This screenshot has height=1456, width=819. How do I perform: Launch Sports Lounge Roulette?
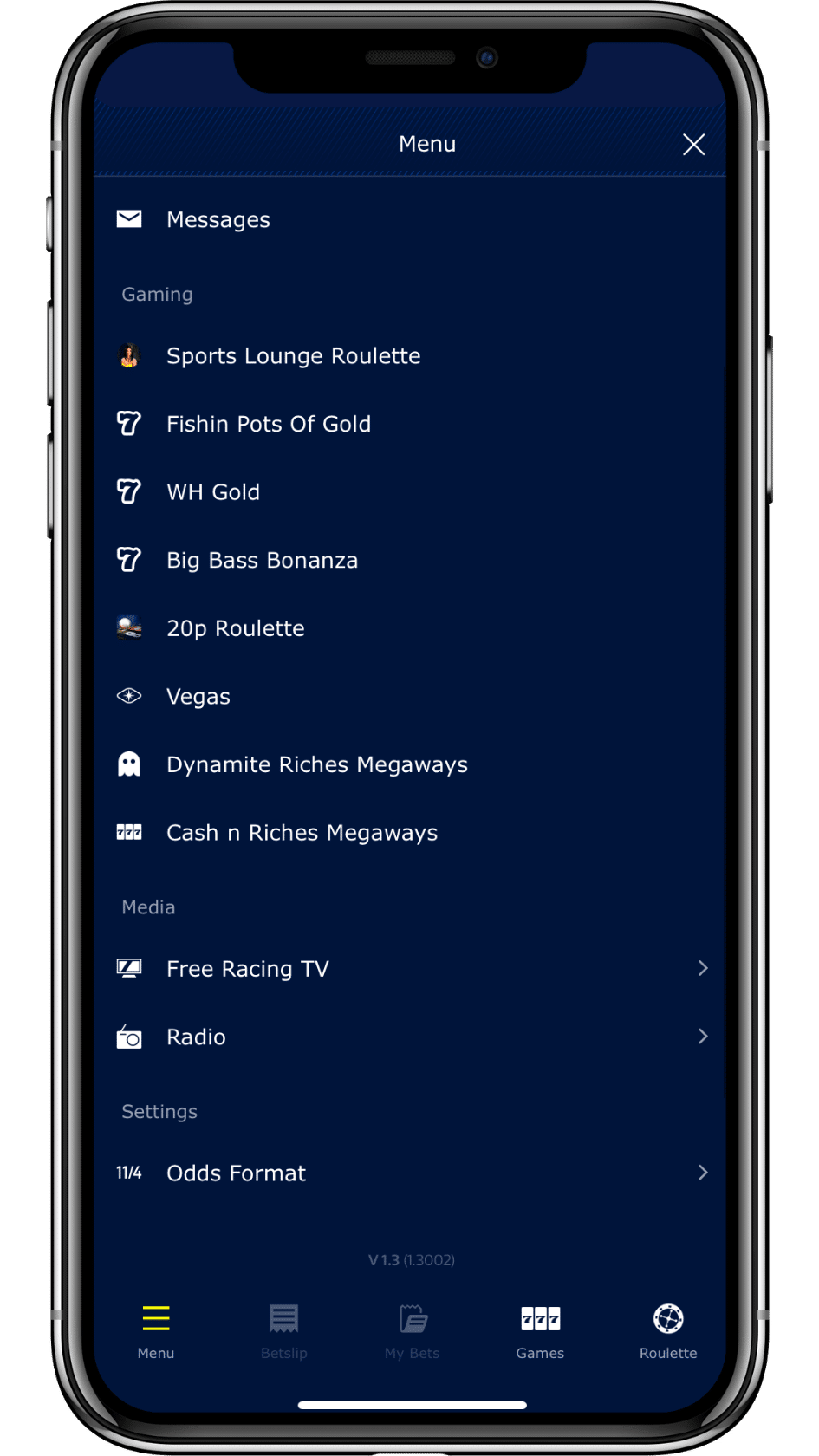[293, 356]
